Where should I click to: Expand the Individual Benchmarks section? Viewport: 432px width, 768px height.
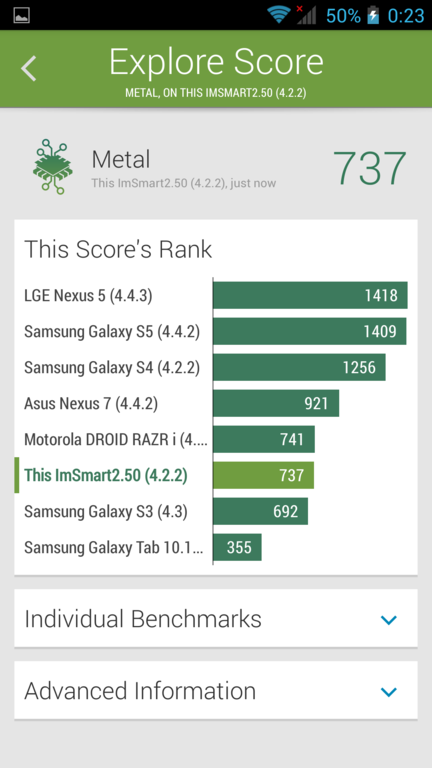click(216, 618)
